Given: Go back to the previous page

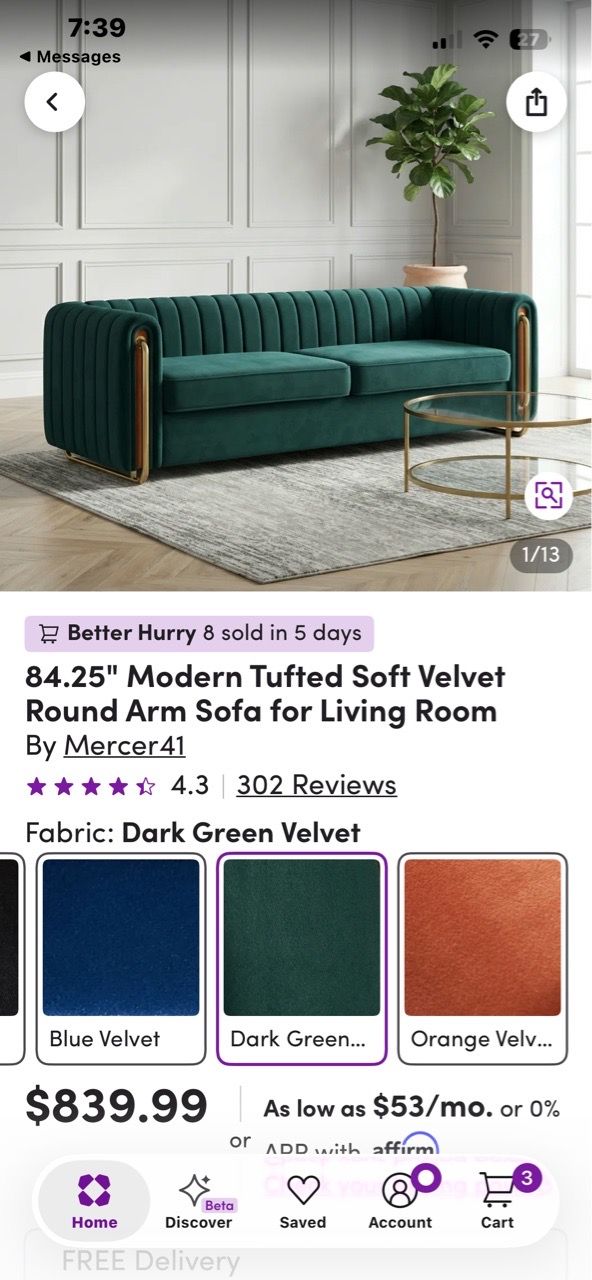Looking at the screenshot, I should coord(54,101).
